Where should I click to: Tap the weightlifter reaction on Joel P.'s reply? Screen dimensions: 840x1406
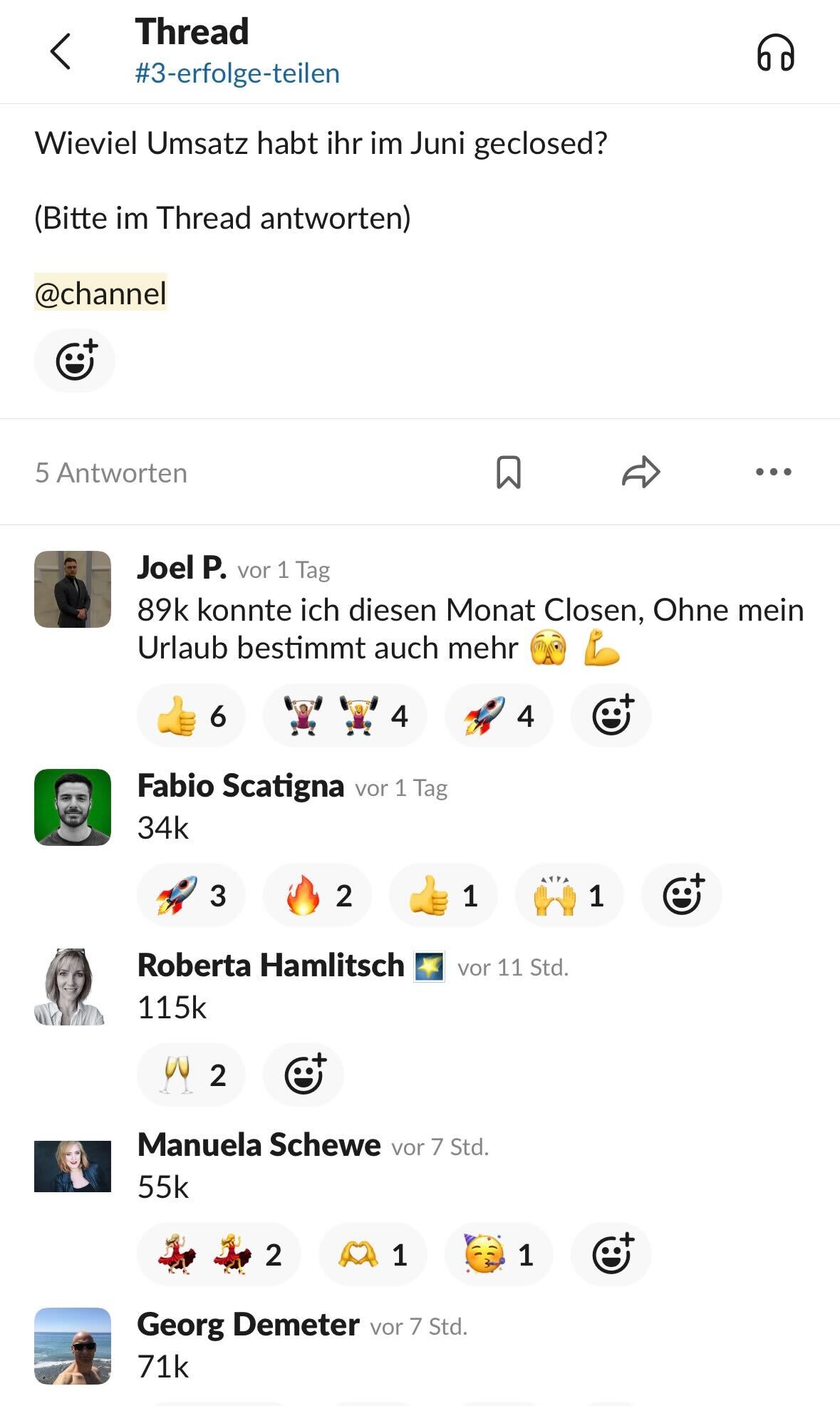[345, 716]
